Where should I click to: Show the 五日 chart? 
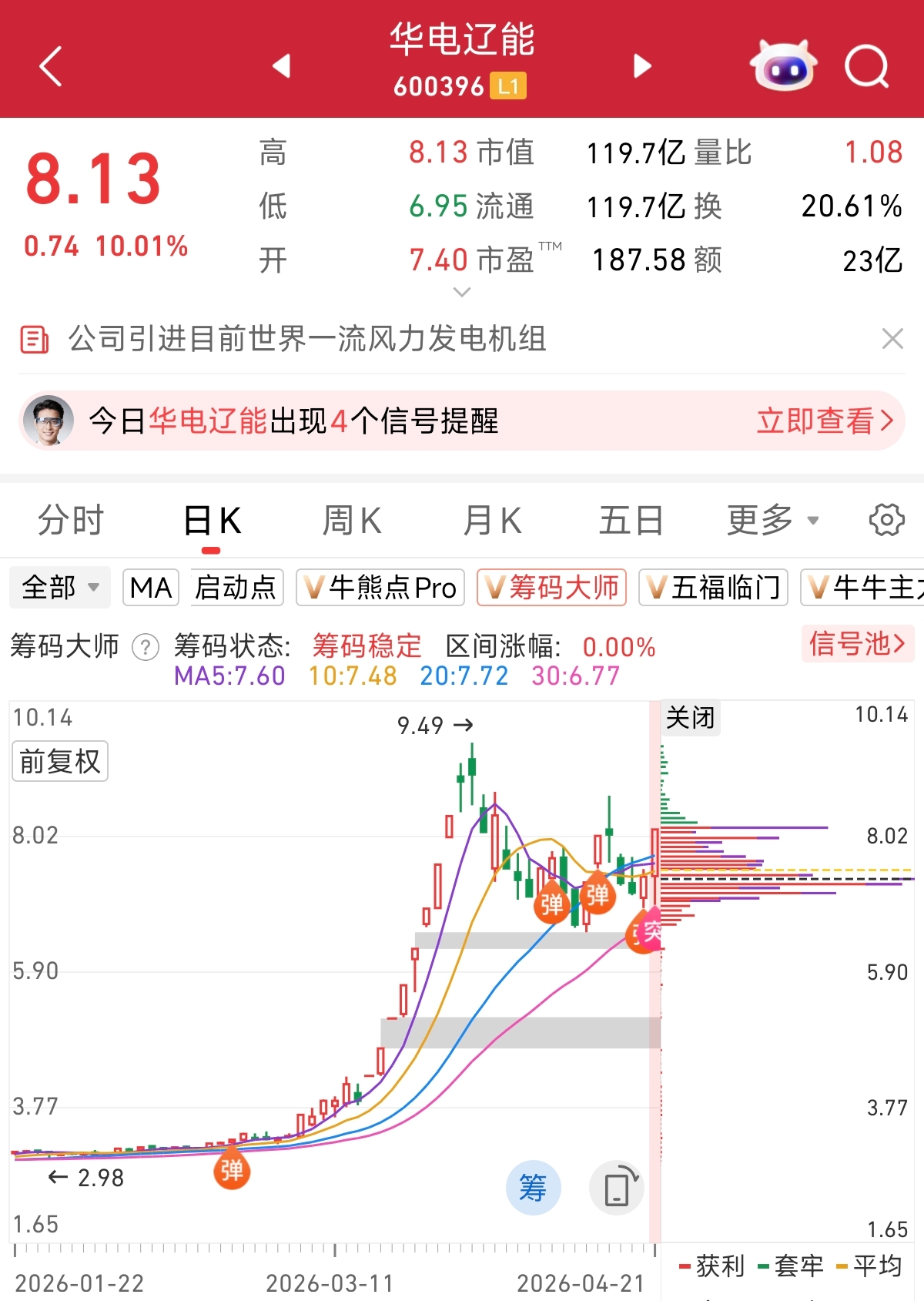pyautogui.click(x=631, y=521)
